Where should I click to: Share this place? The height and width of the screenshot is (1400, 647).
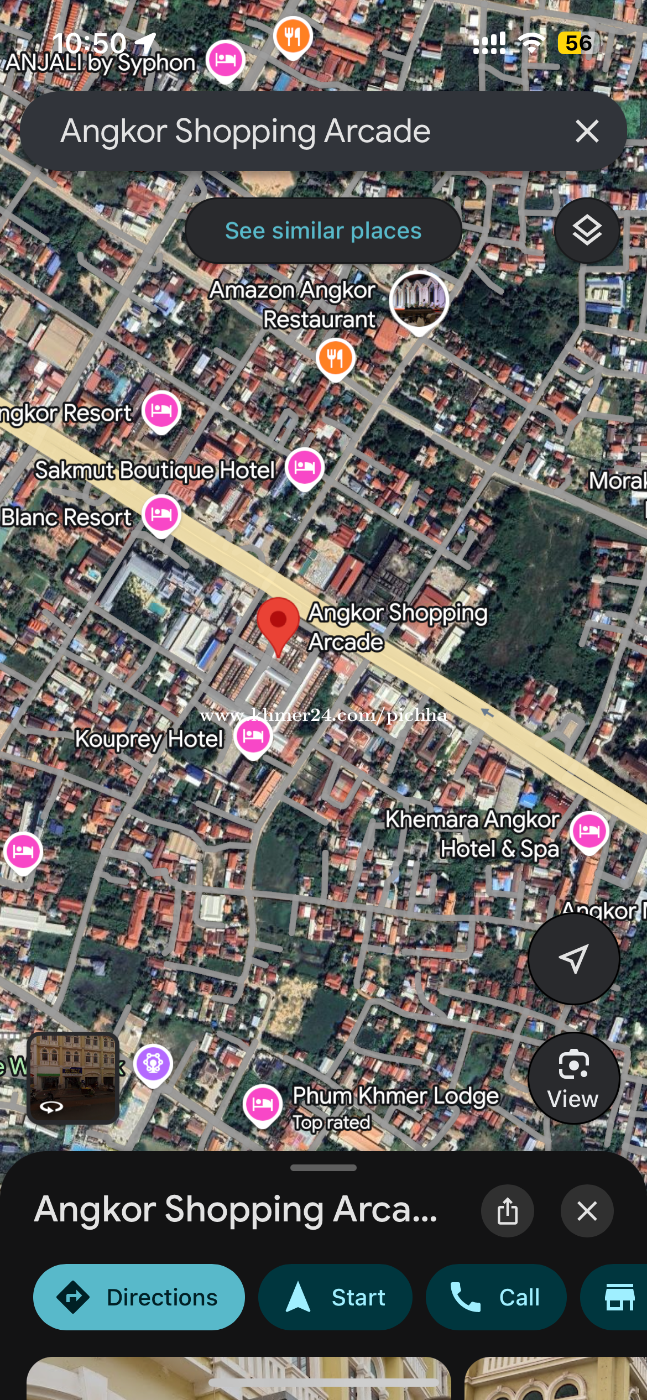[x=507, y=1211]
